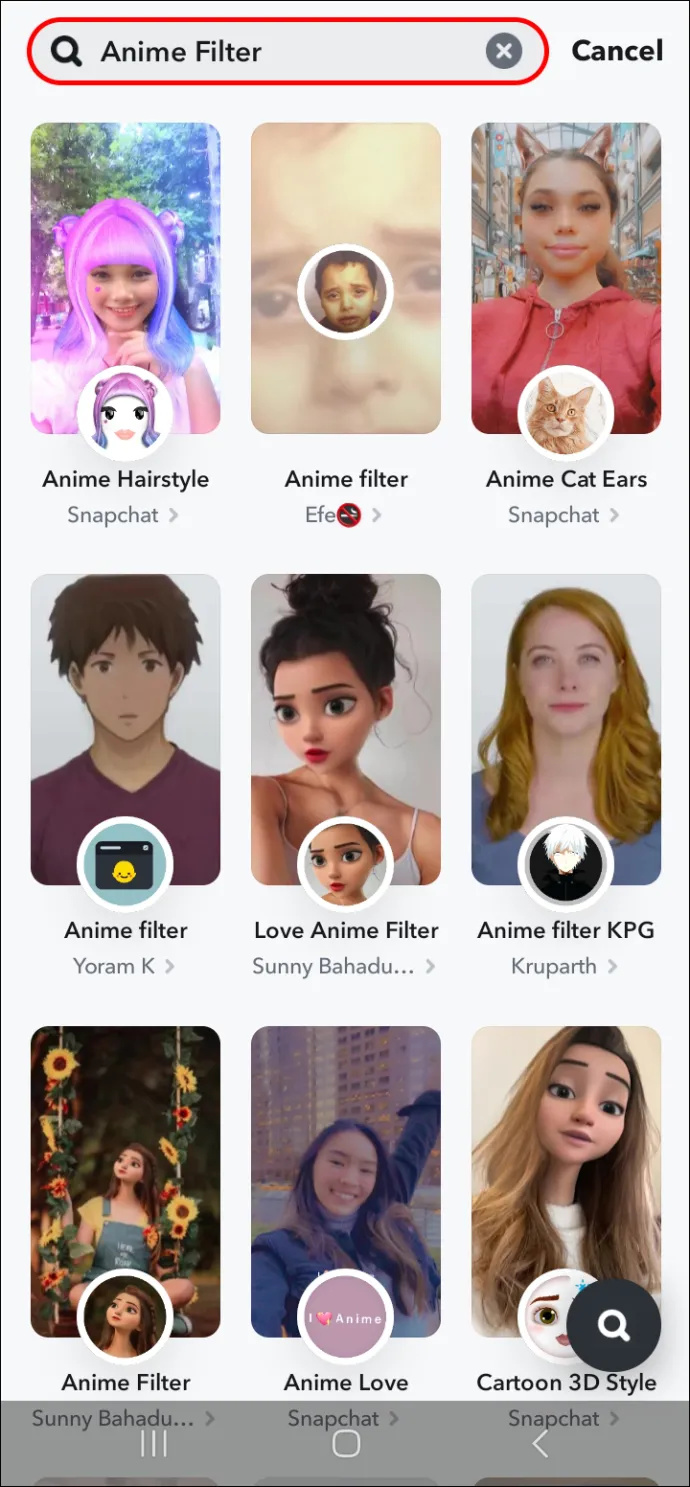Open the Anime filter KPG lens

(566, 729)
